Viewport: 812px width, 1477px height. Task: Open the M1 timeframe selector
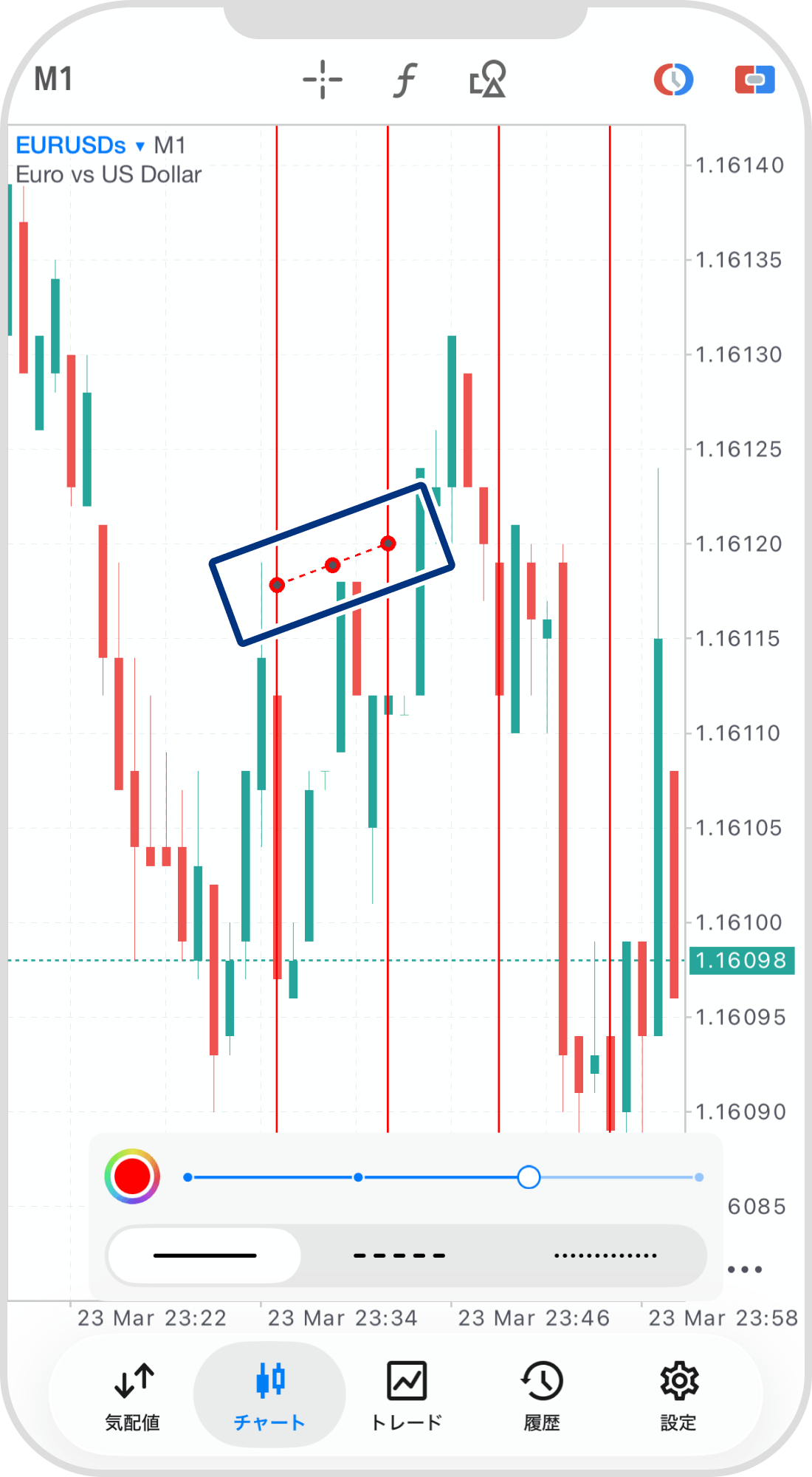click(x=53, y=79)
